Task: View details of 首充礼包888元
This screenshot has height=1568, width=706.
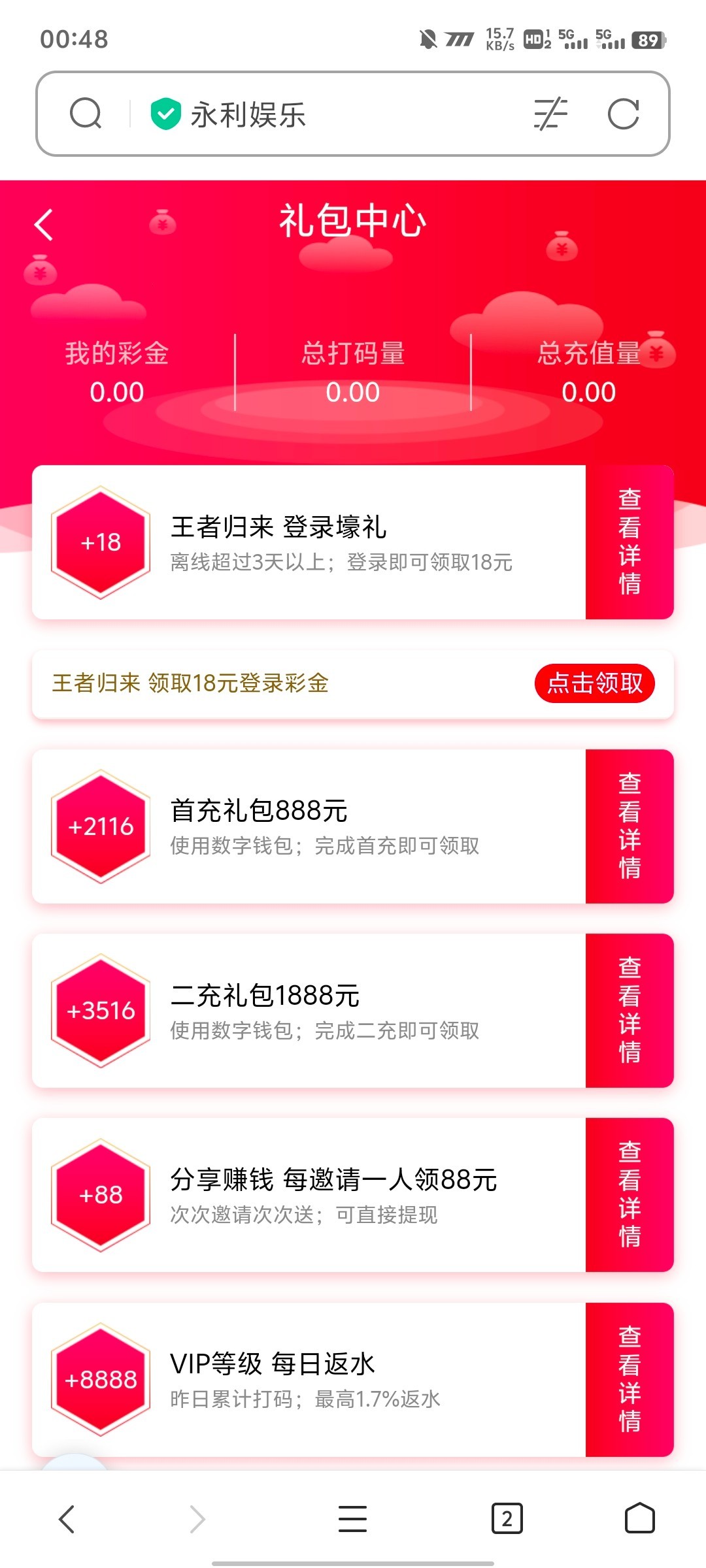Action: click(x=629, y=826)
